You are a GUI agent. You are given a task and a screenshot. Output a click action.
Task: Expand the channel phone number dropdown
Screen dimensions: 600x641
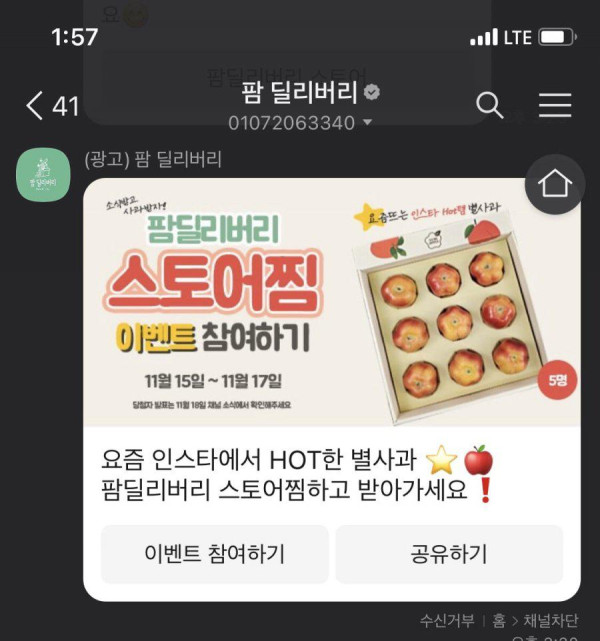(366, 124)
